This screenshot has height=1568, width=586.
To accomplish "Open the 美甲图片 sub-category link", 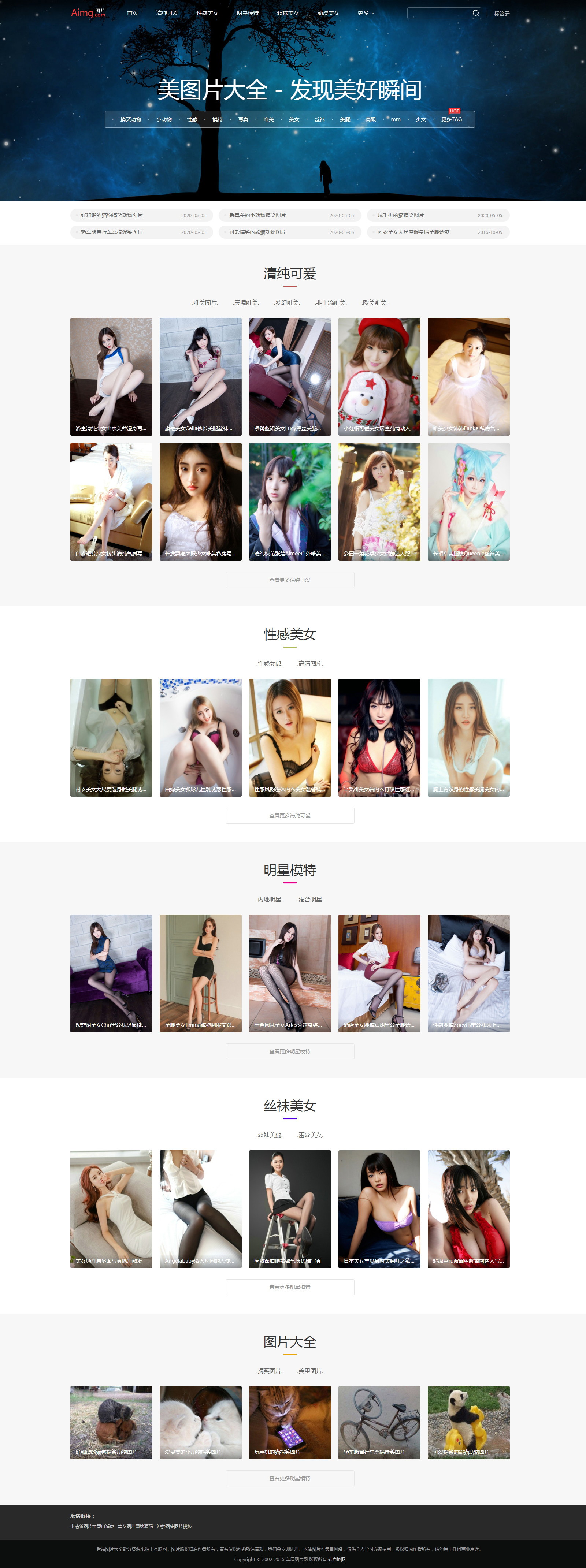I will coord(310,1371).
